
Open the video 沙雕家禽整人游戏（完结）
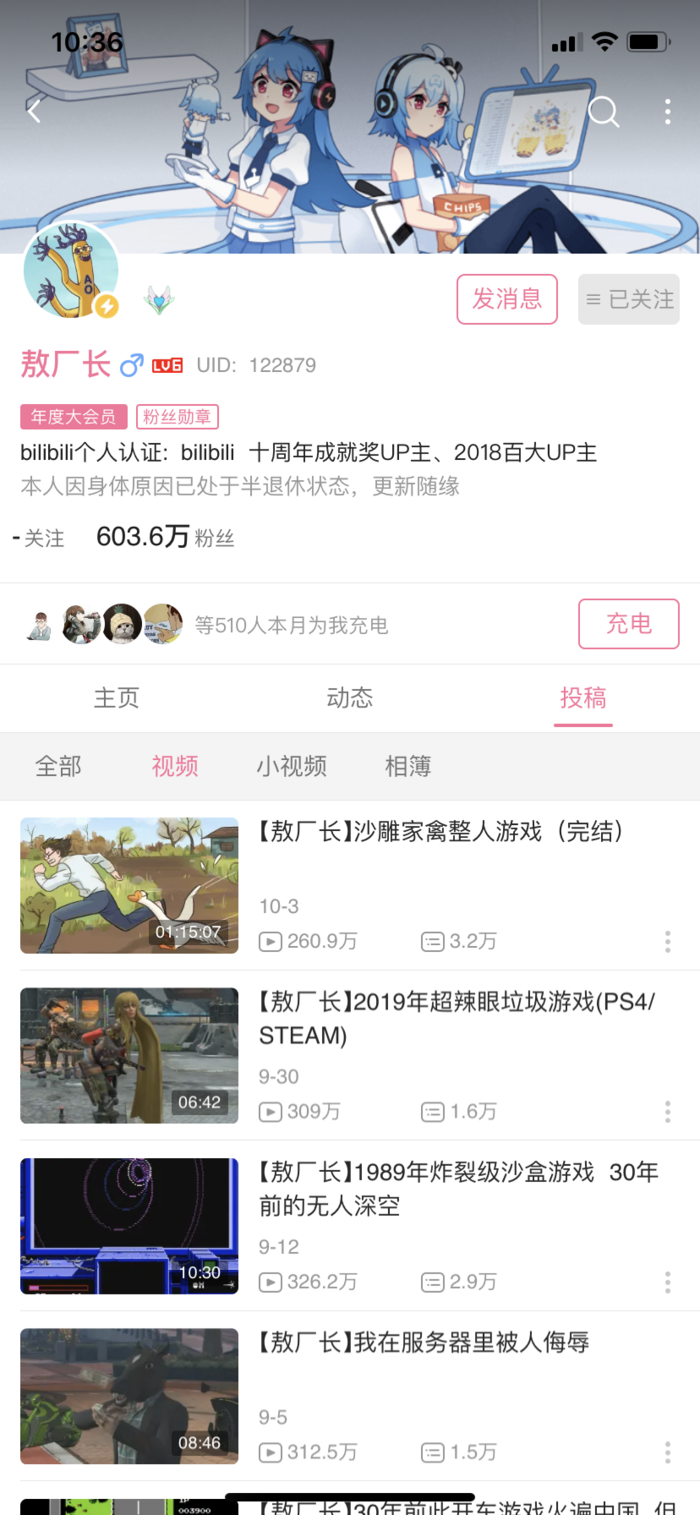click(350, 885)
